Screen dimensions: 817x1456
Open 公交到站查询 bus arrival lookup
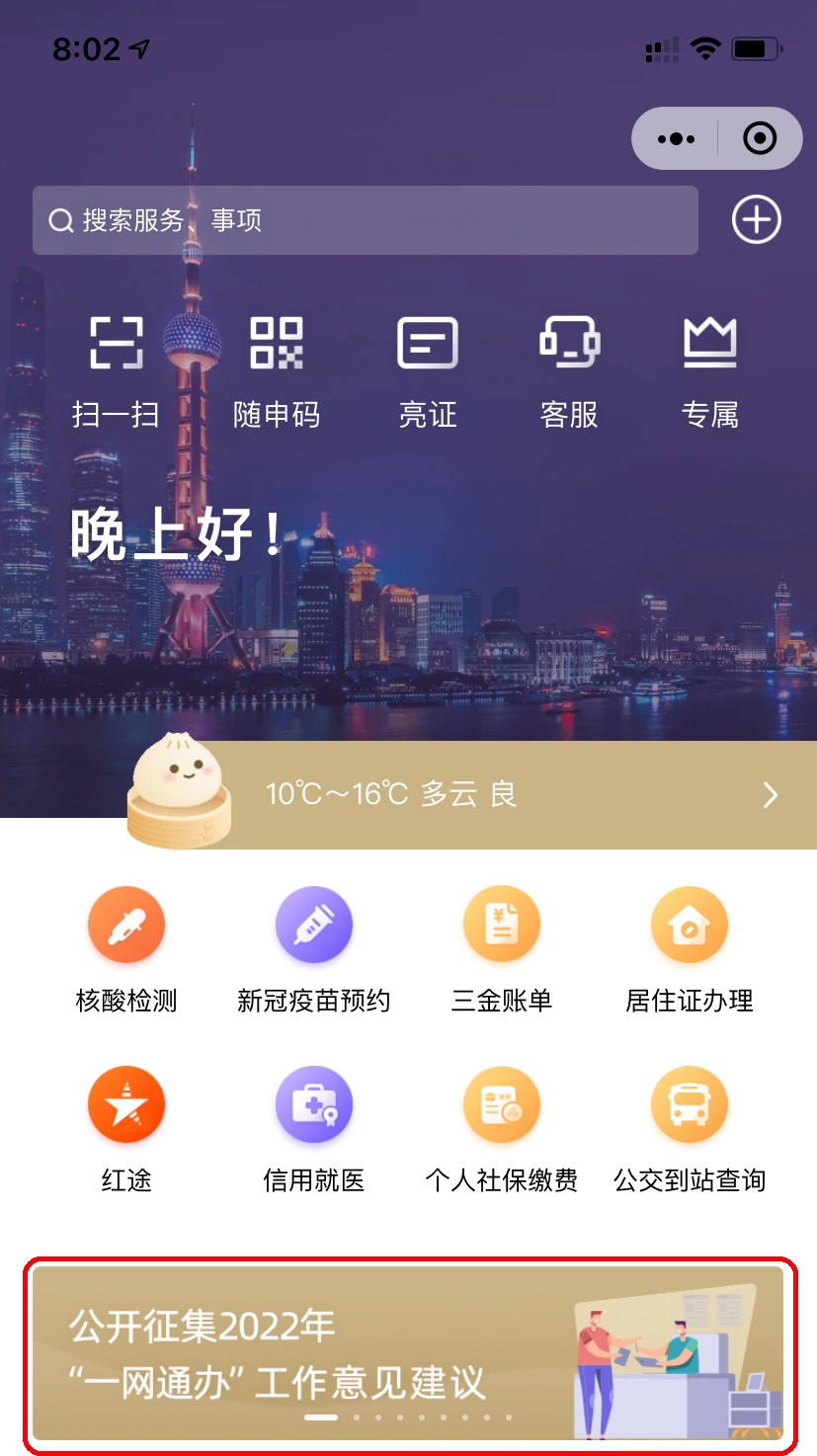point(690,1128)
